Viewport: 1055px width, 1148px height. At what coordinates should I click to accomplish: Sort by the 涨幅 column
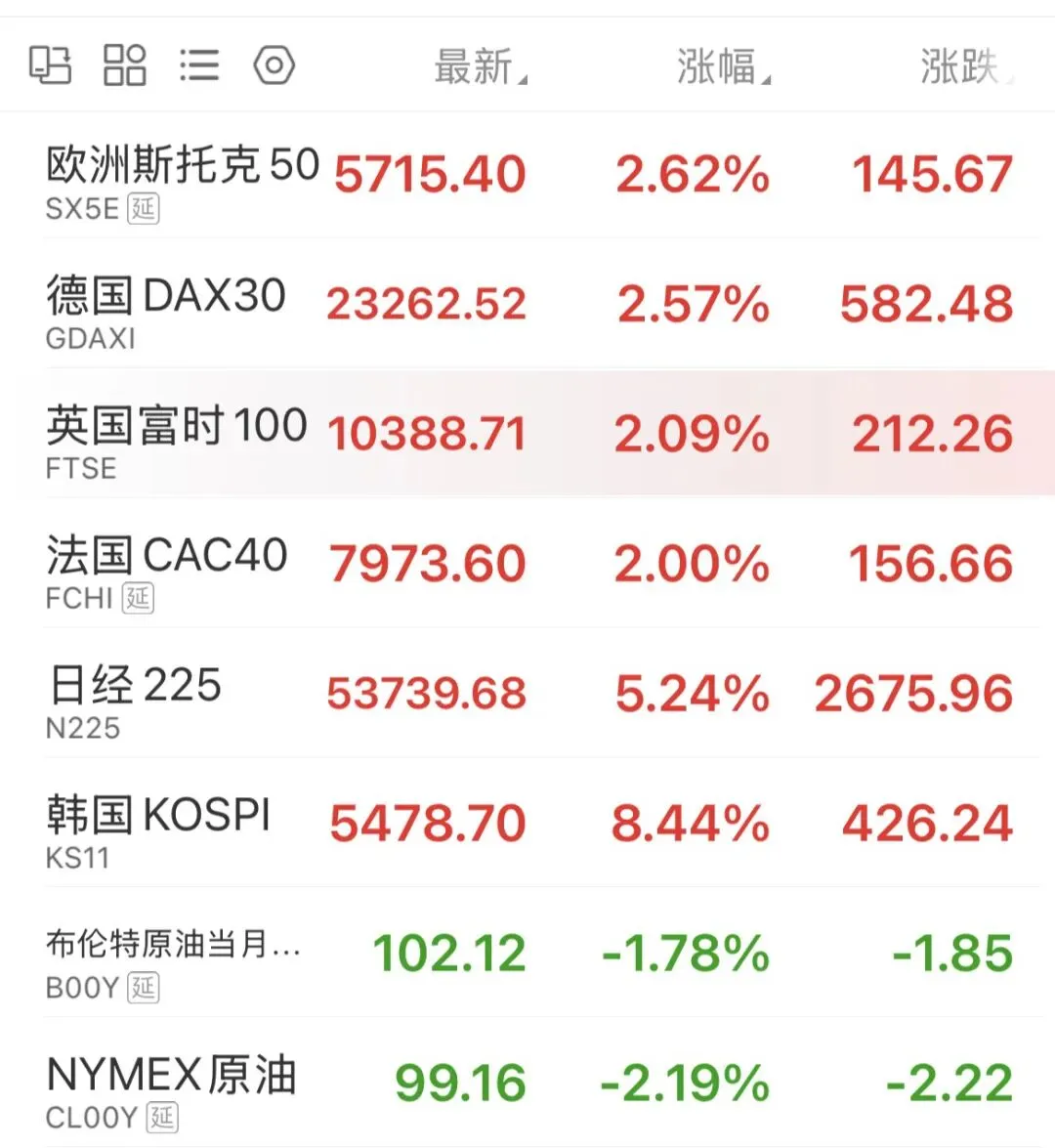722,67
